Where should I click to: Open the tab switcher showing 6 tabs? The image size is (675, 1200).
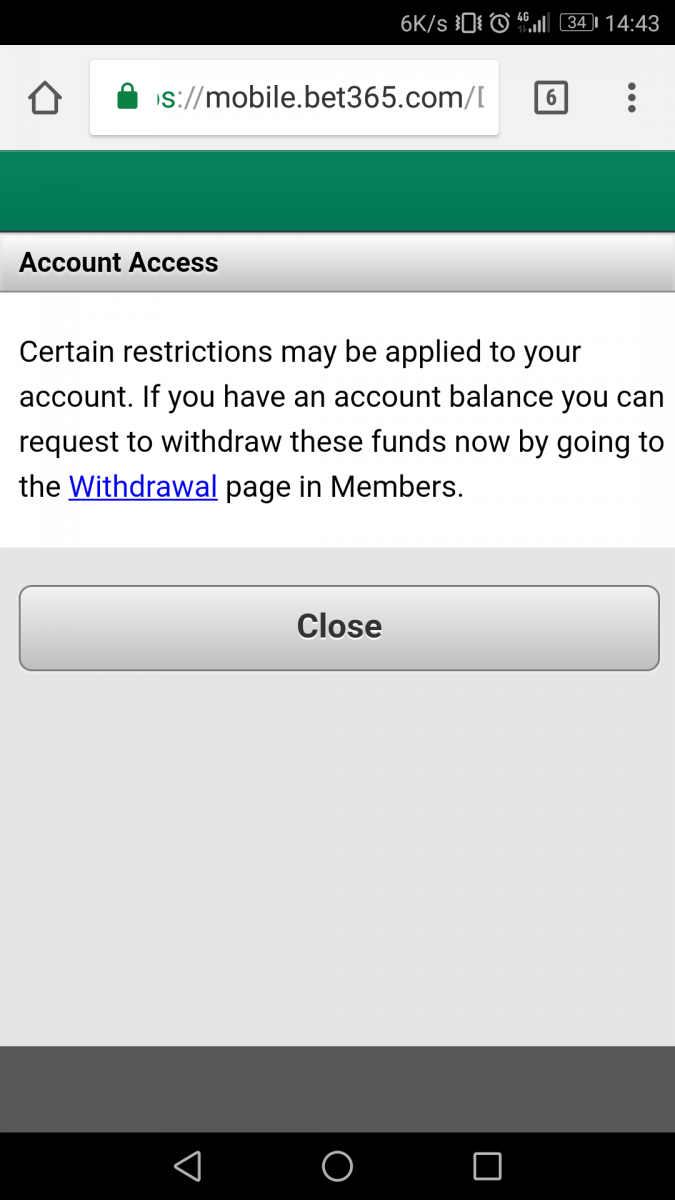coord(551,98)
